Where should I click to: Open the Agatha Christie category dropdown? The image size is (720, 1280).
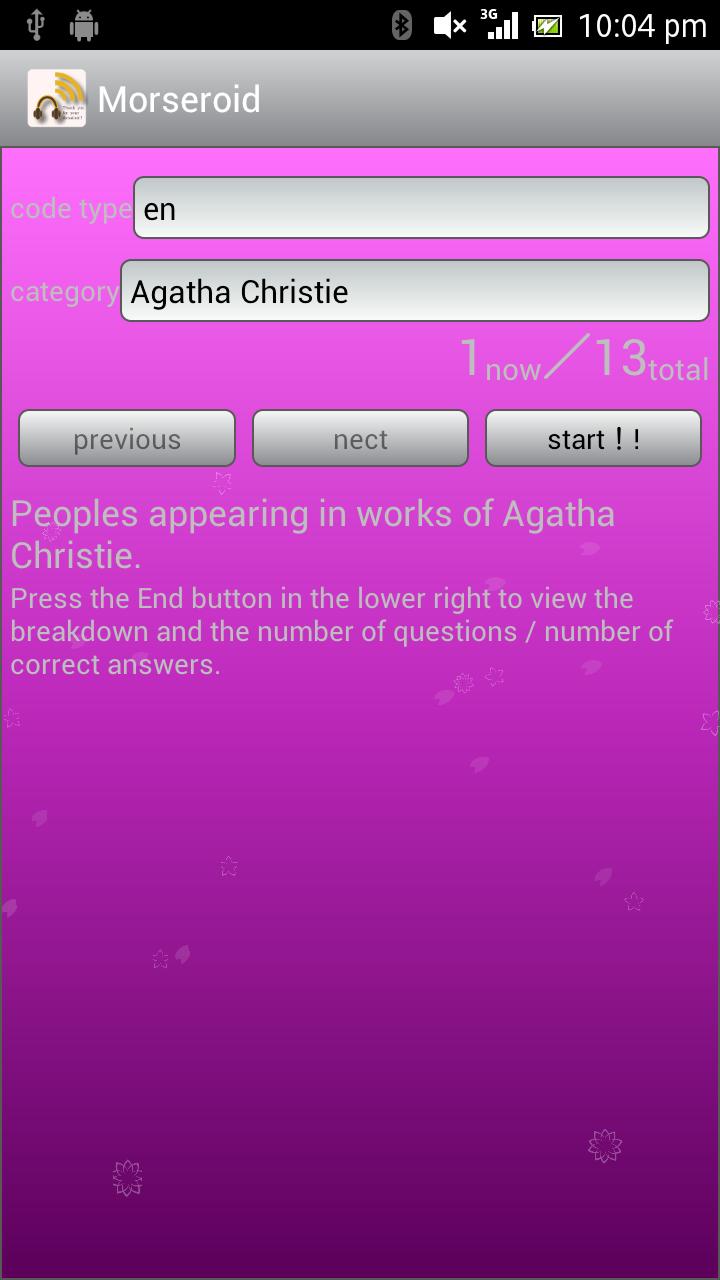[x=414, y=291]
